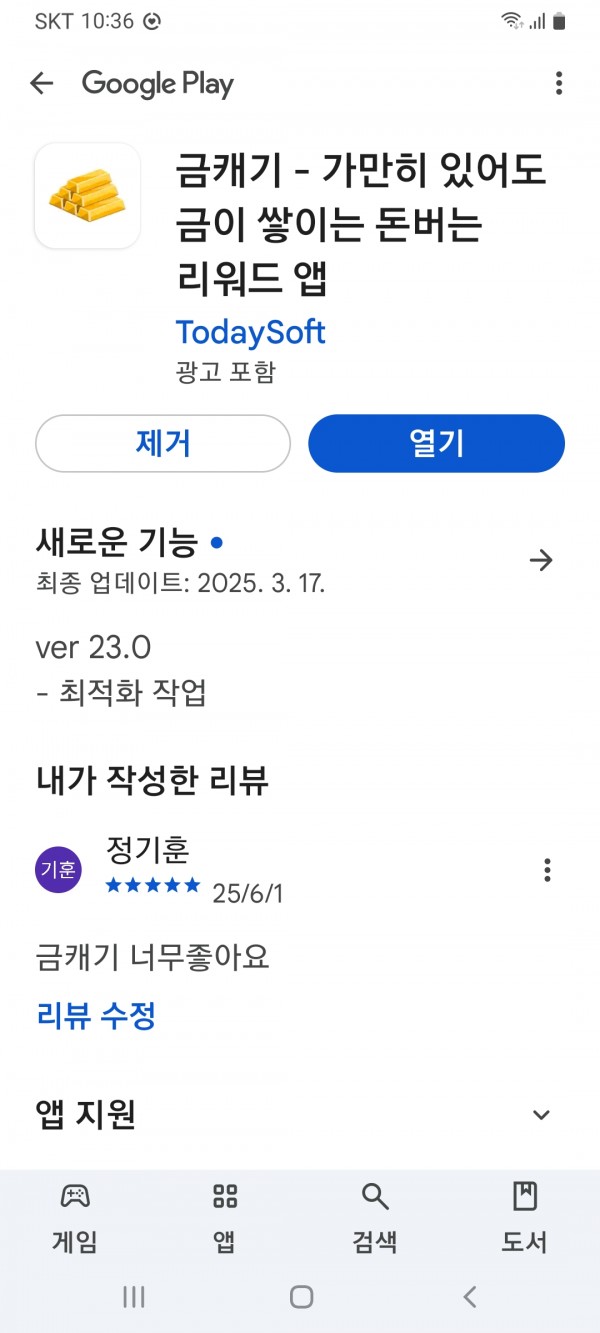Open the TodaySoft developer page
The image size is (600, 1333).
pos(251,331)
